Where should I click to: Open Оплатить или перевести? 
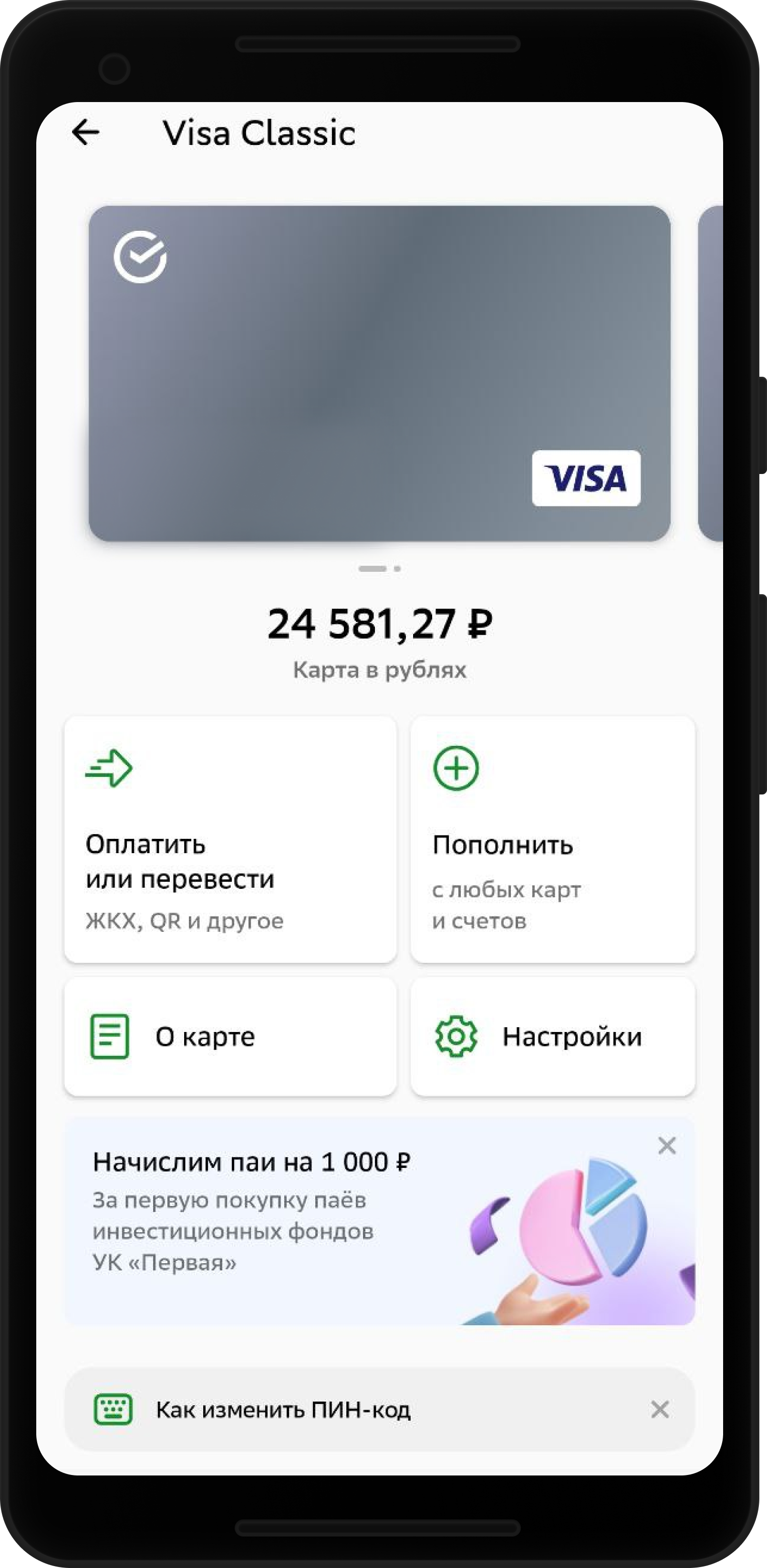point(230,839)
